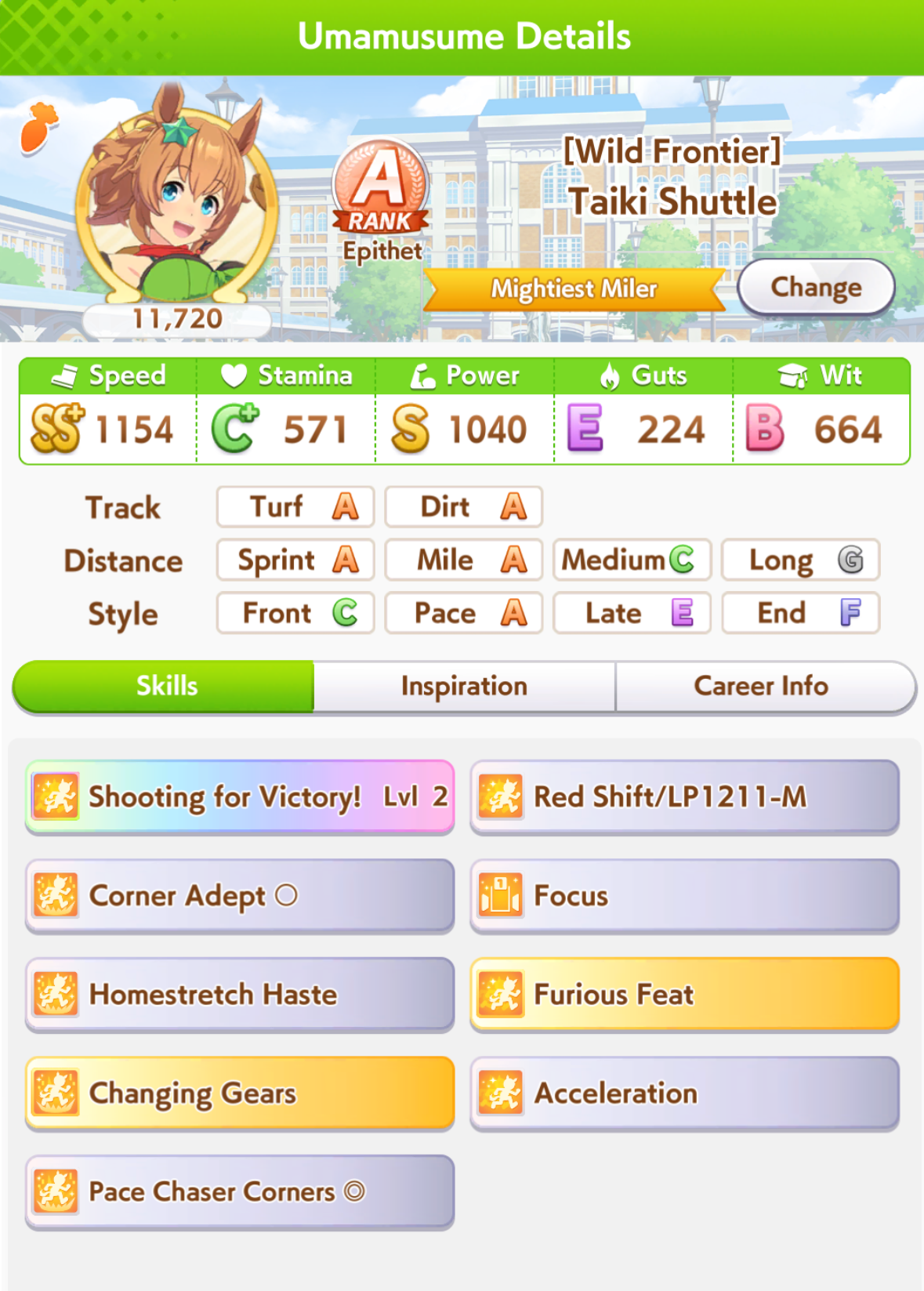This screenshot has width=924, height=1291.
Task: Open Pace Chaser Corners skill details
Action: [240, 1191]
